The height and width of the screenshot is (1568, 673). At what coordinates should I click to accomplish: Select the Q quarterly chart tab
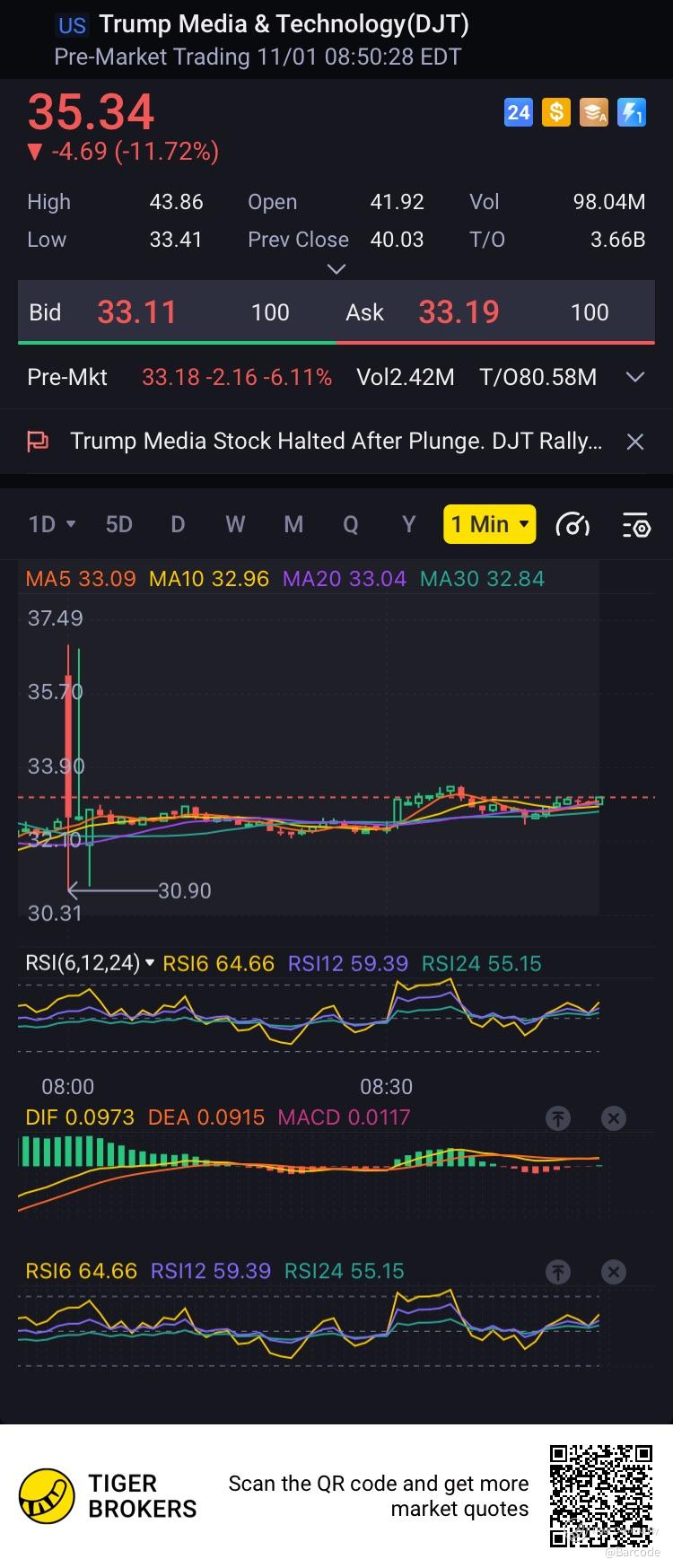[x=351, y=524]
